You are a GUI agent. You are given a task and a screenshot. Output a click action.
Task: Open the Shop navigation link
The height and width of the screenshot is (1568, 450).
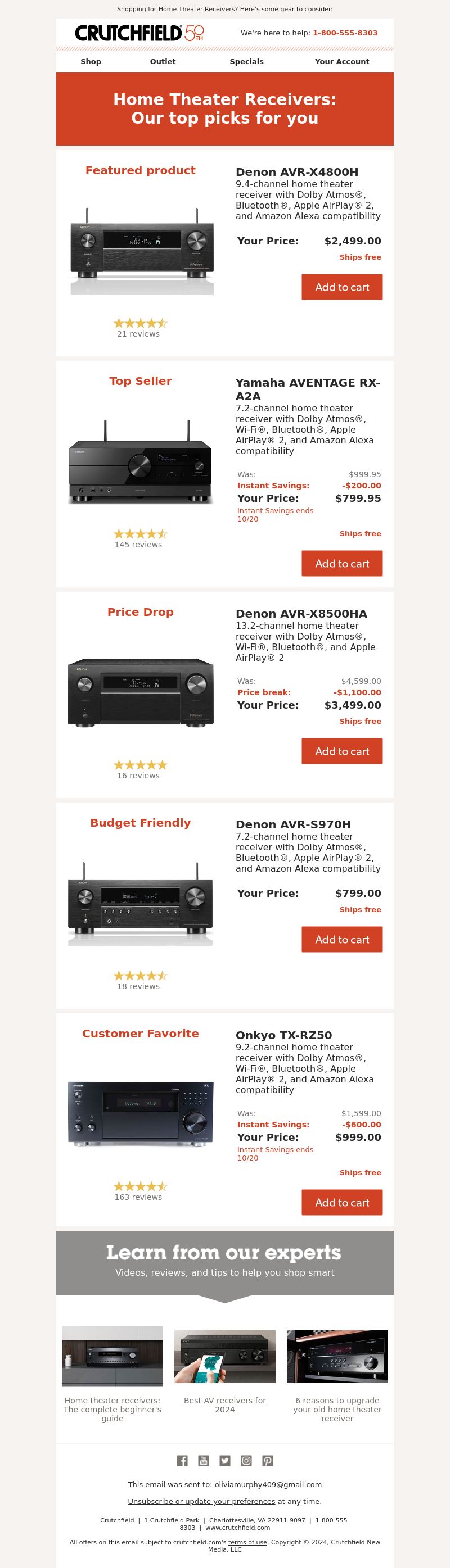pos(91,61)
